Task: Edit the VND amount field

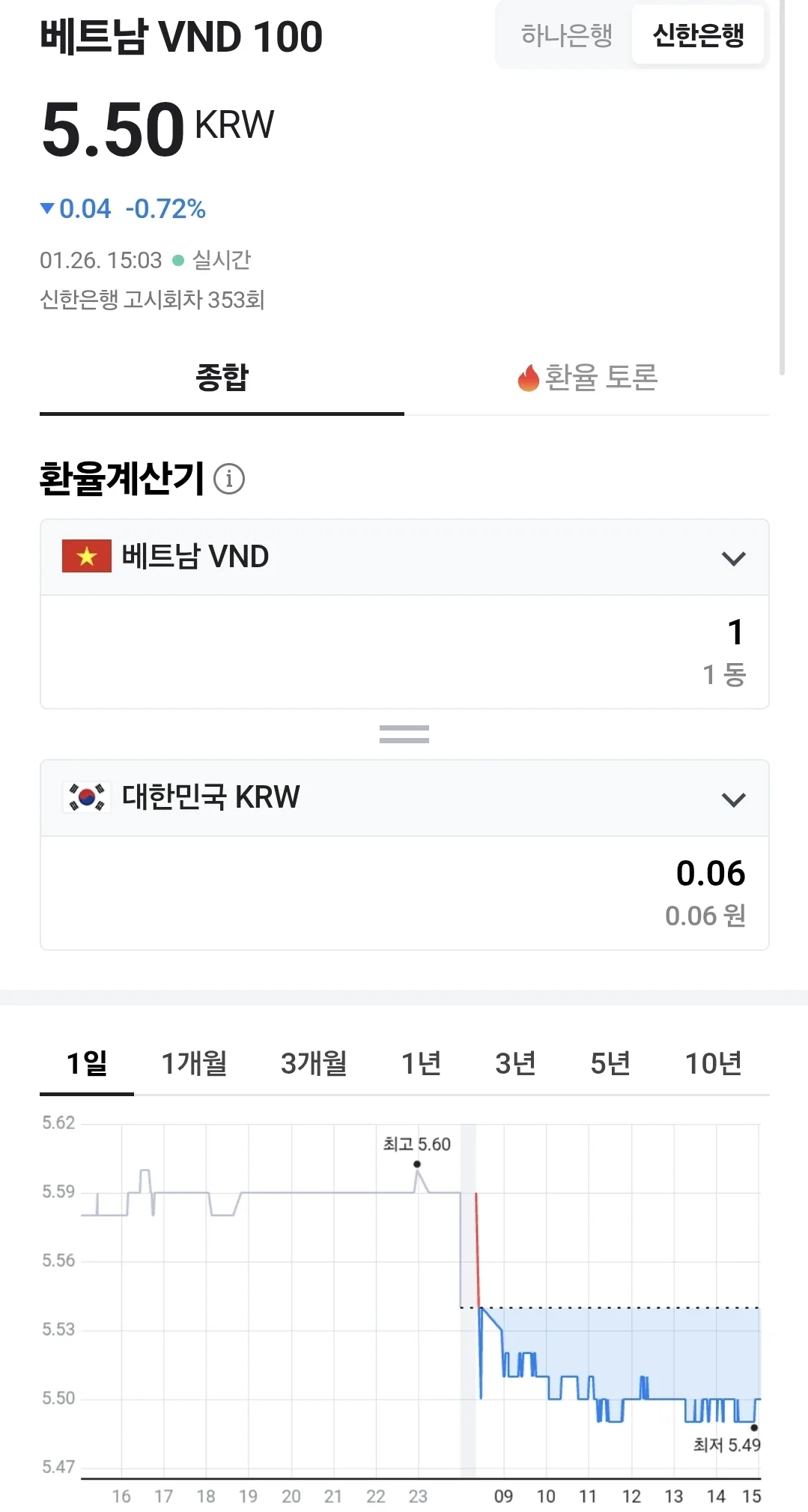Action: click(x=404, y=652)
